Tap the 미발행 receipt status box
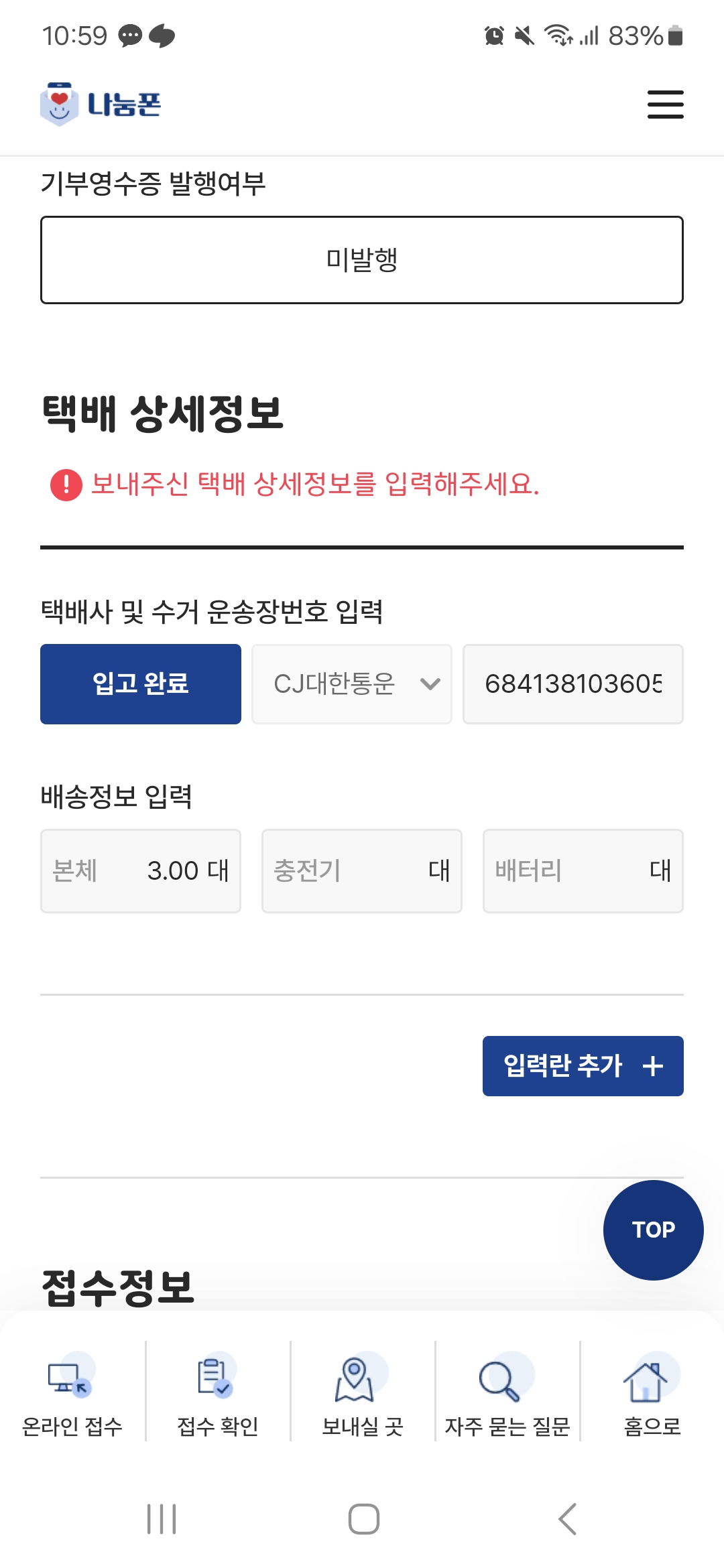This screenshot has width=724, height=1568. [x=362, y=260]
